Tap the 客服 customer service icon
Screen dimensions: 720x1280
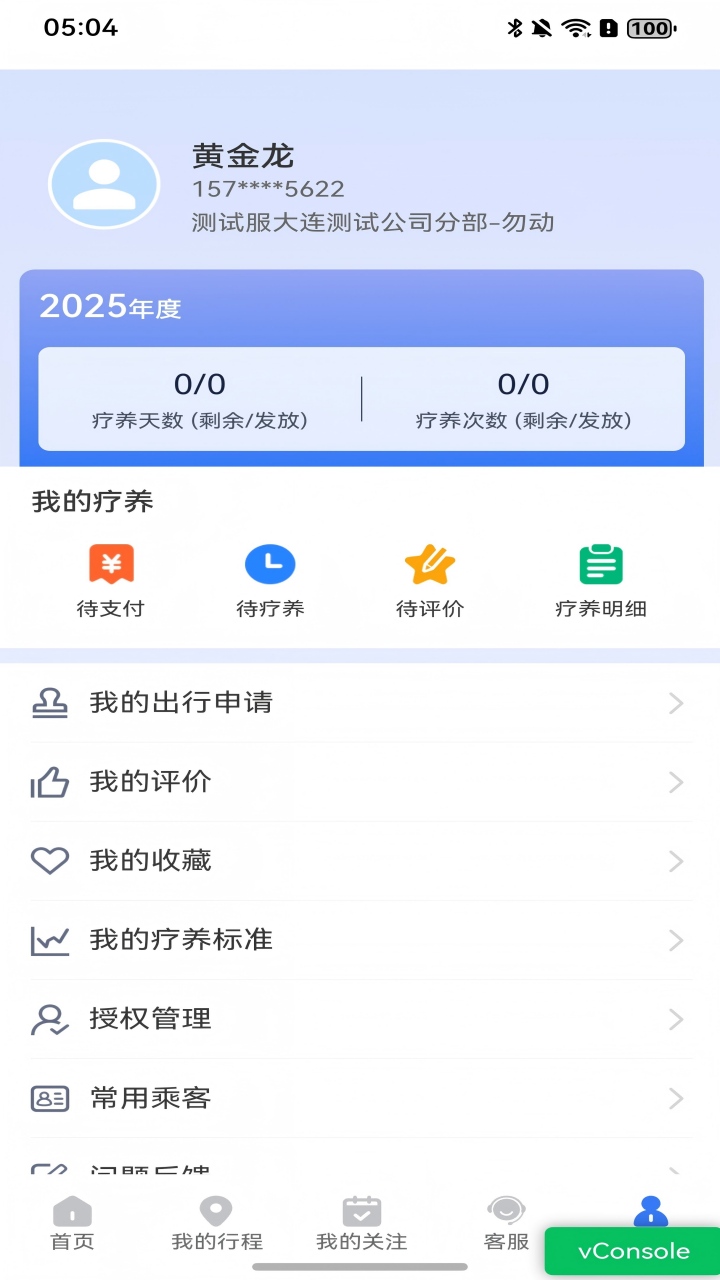(x=506, y=1210)
